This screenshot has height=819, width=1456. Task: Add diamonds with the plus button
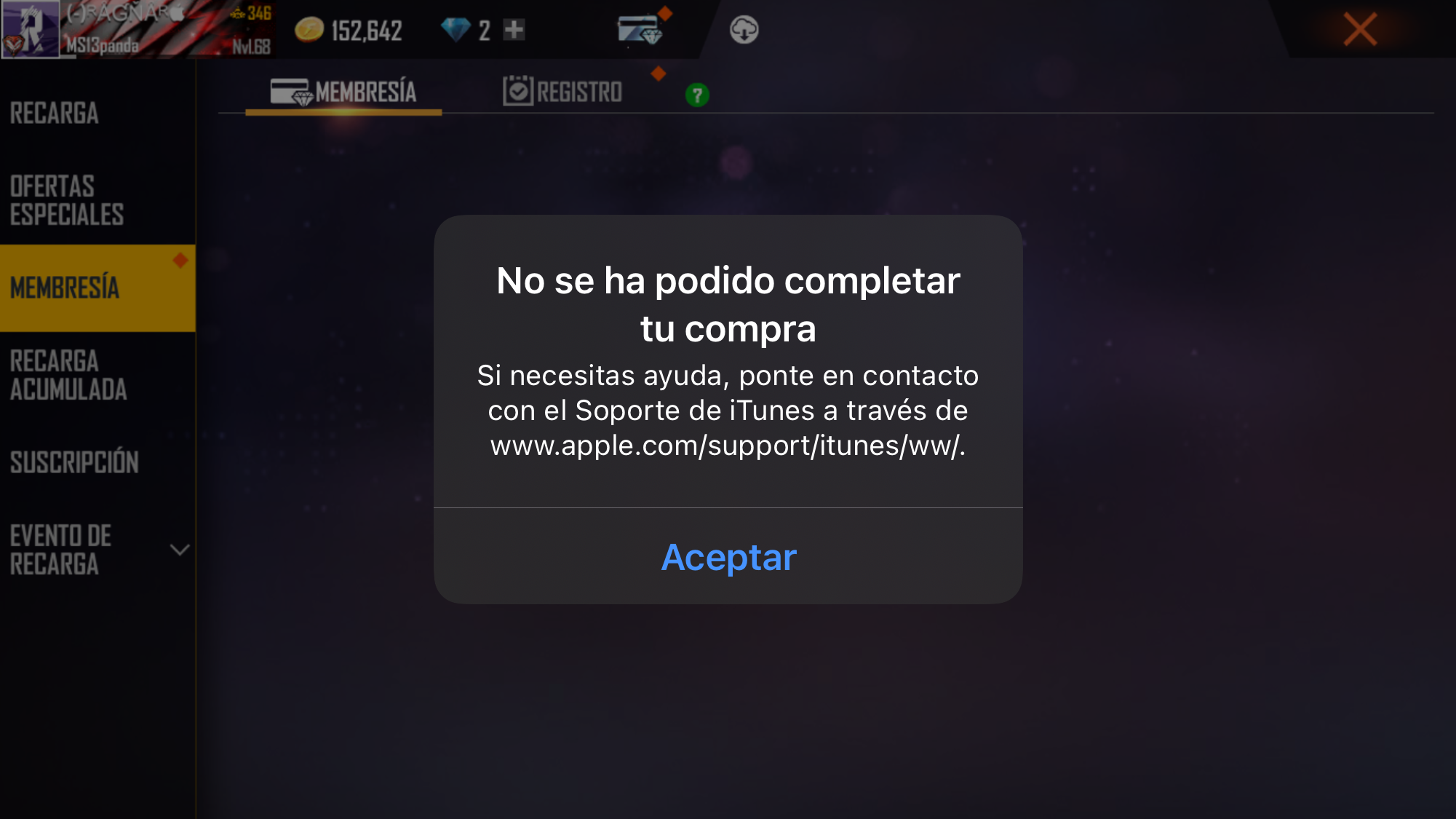tap(514, 30)
